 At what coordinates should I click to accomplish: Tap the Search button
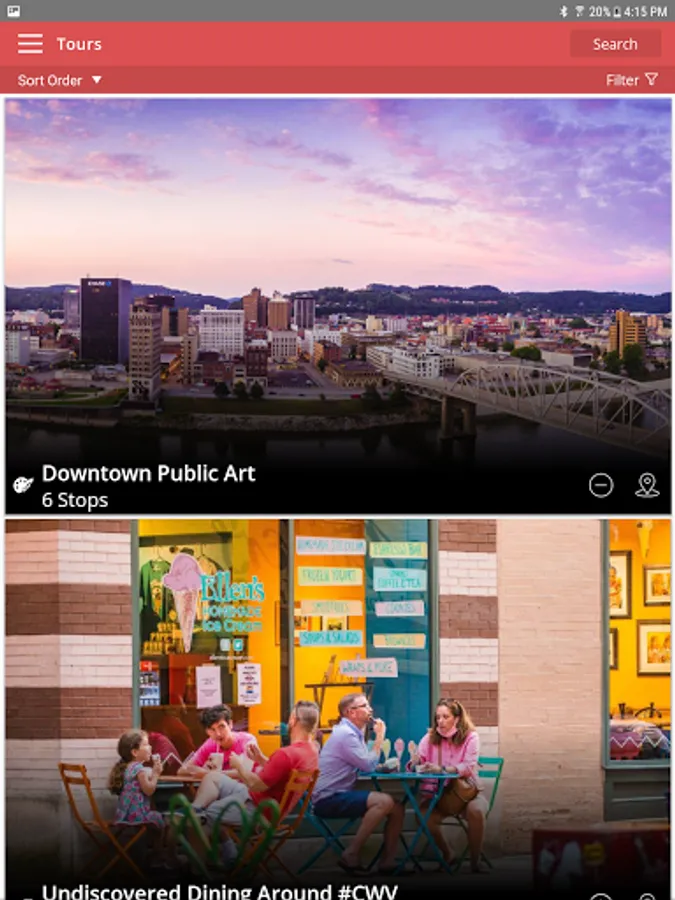[615, 44]
